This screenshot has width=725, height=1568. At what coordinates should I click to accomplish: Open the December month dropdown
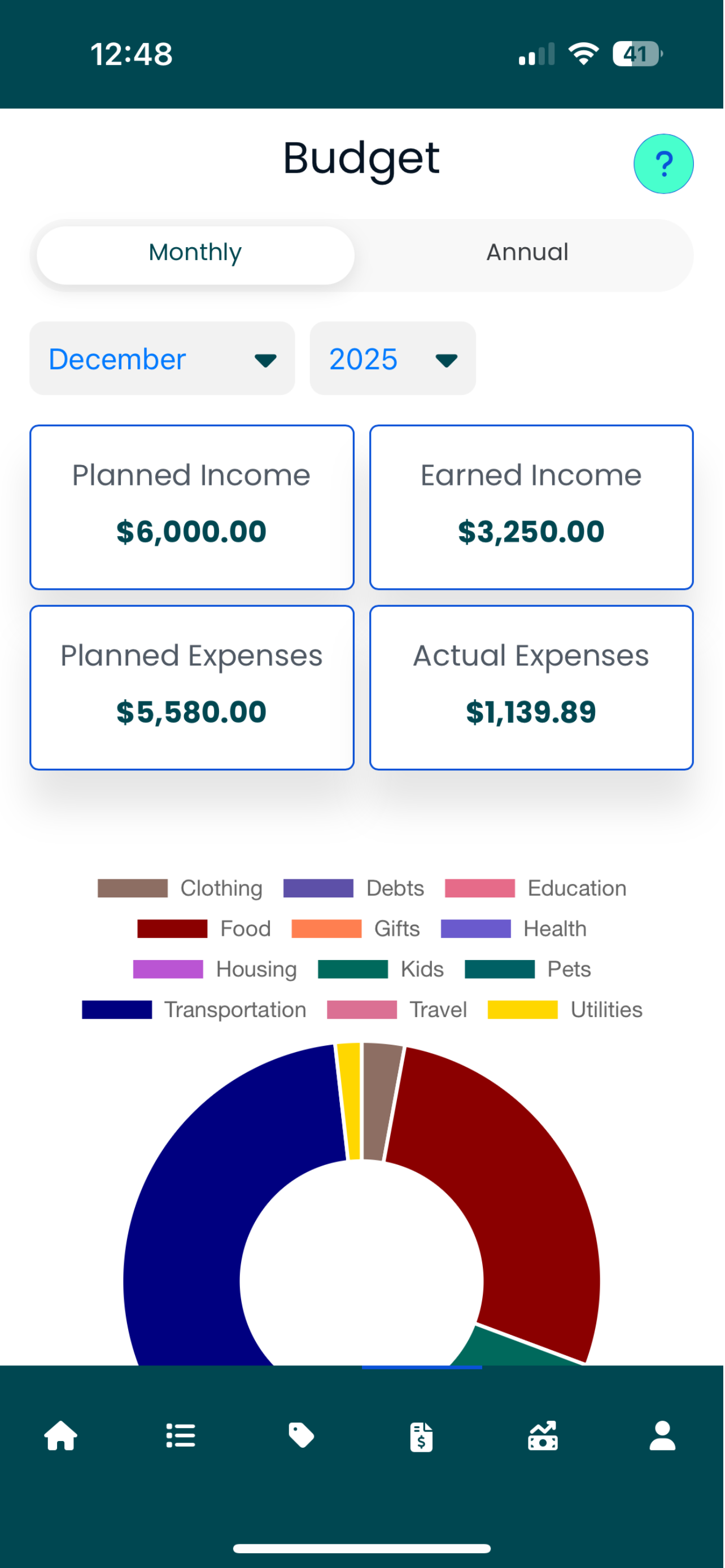tap(162, 359)
